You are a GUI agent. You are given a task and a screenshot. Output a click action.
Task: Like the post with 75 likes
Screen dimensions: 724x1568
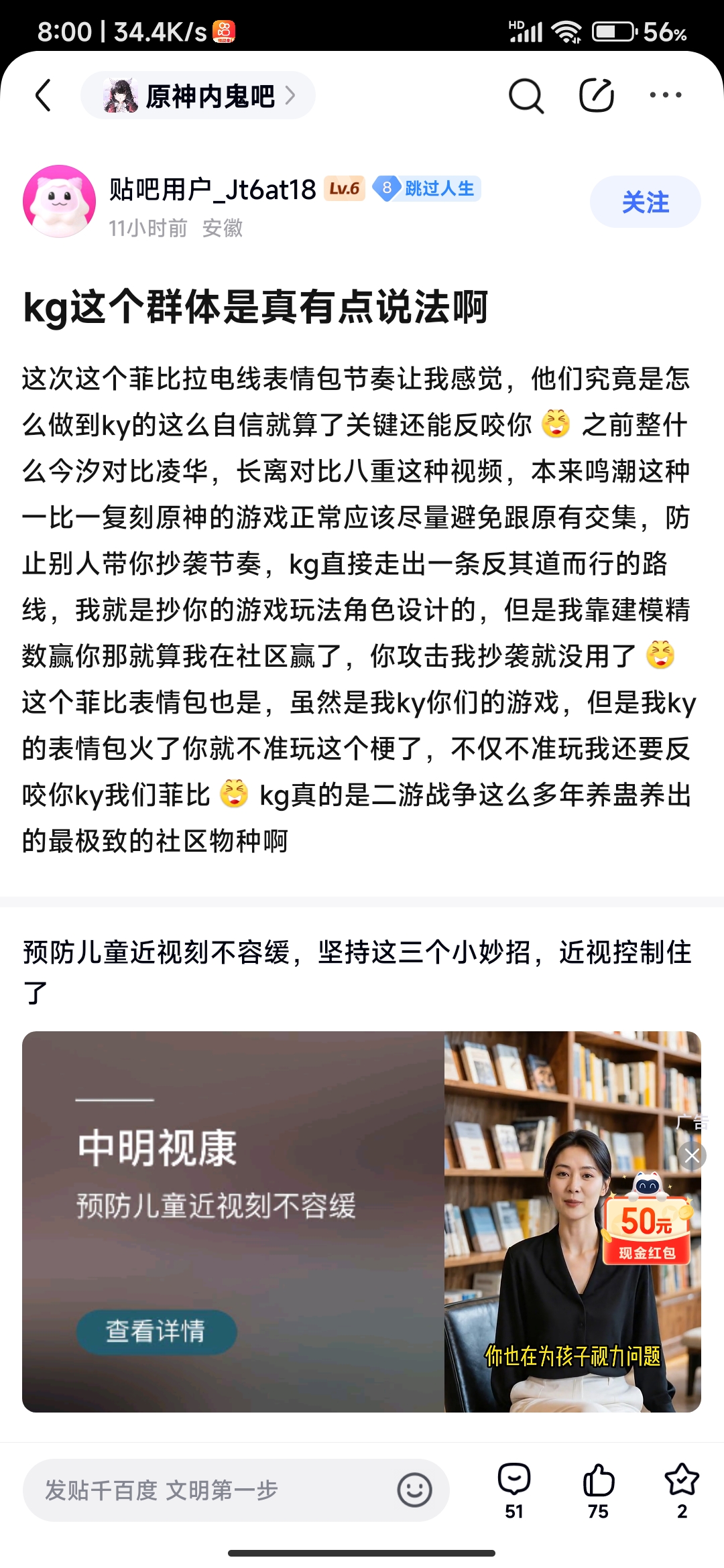pos(598,1490)
